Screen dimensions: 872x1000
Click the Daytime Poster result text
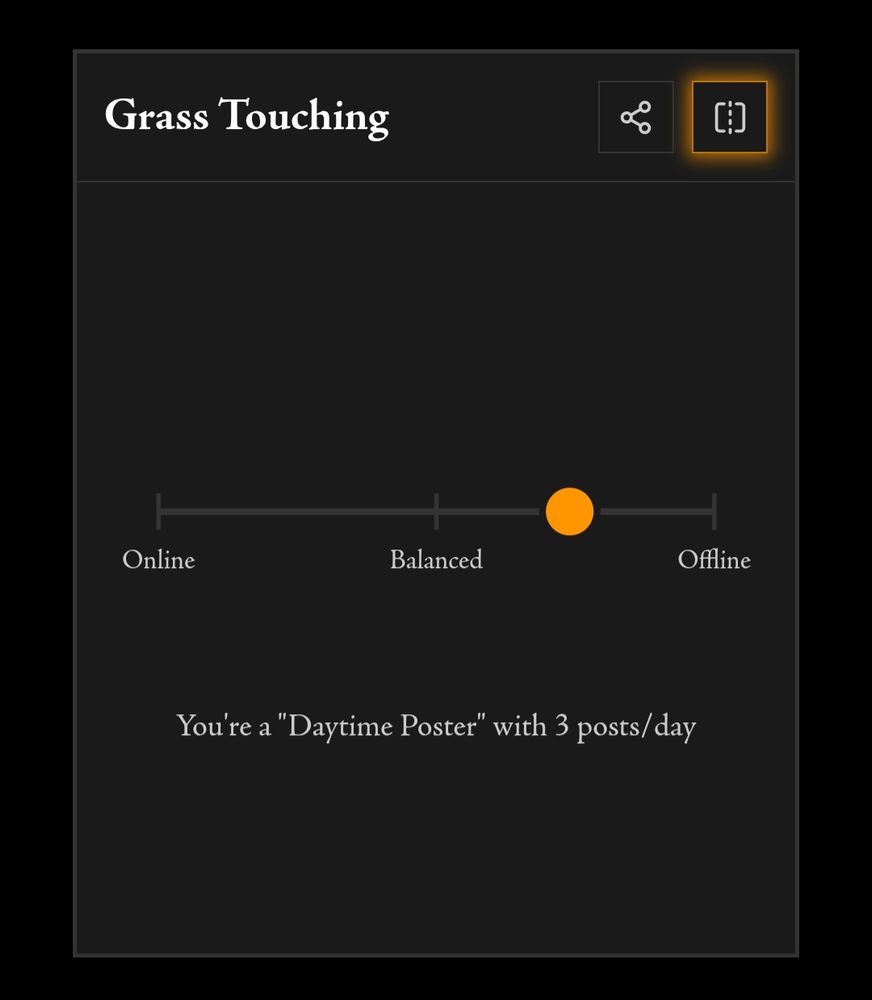(x=436, y=726)
